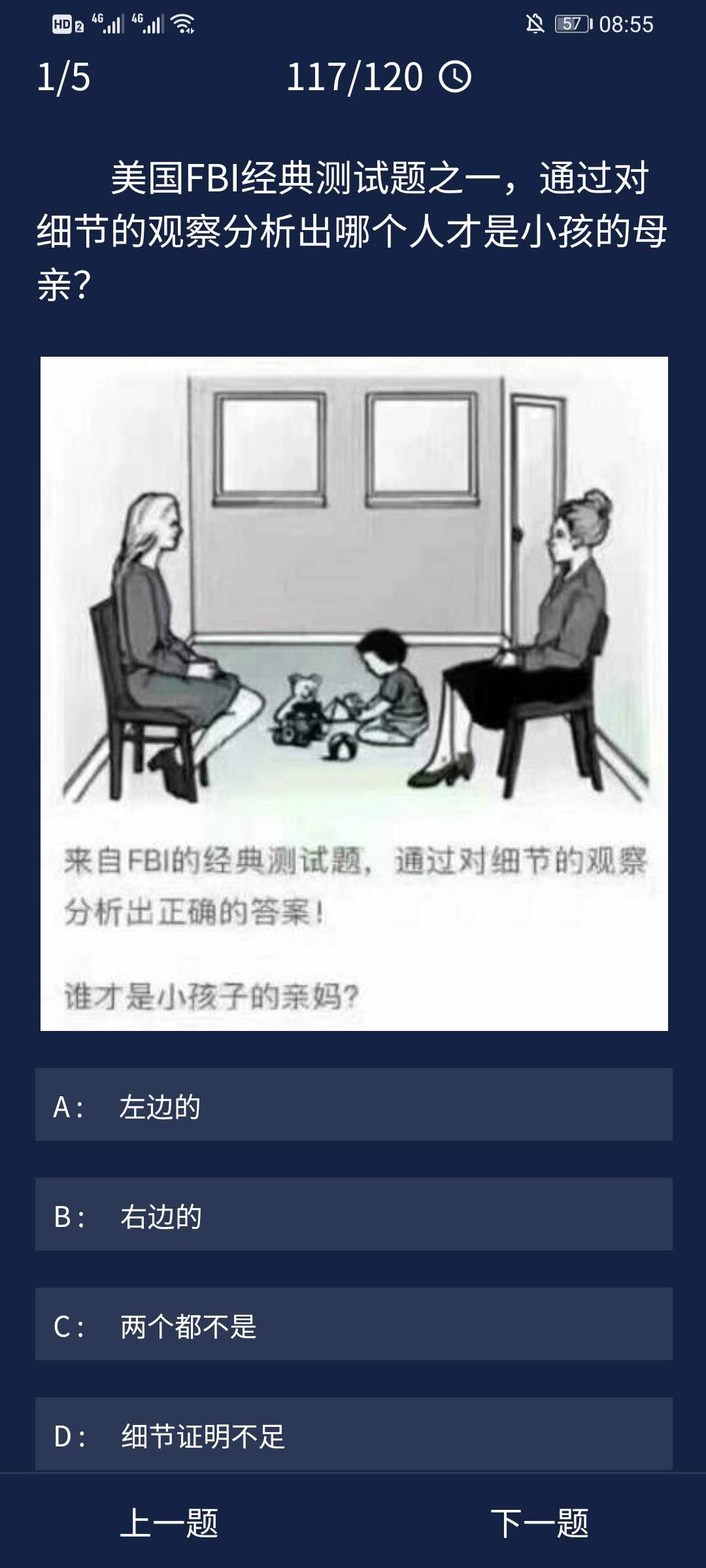Select answer A: 左边的
The image size is (706, 1568).
coord(353,1105)
